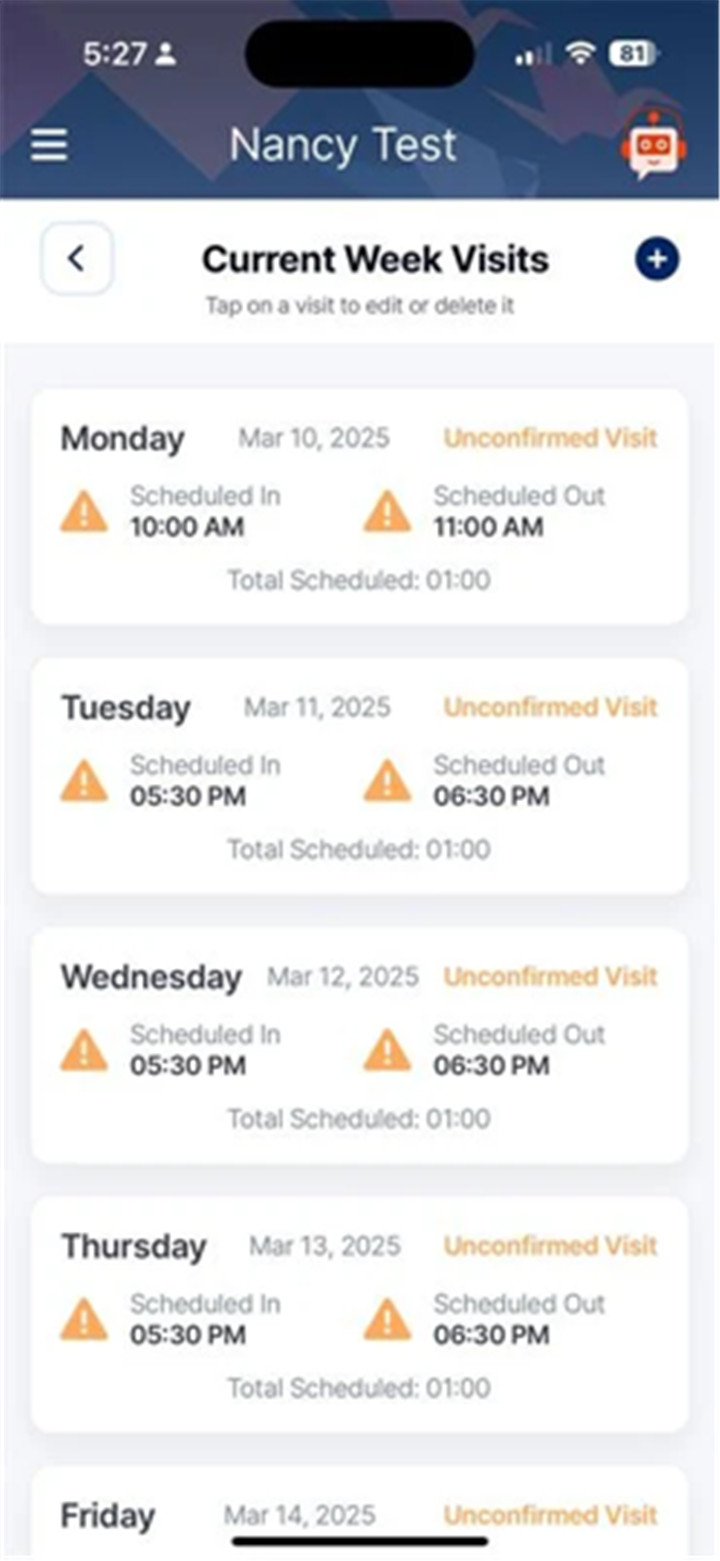The width and height of the screenshot is (720, 1561).
Task: Select the Wednesday Mar 12 visit
Action: (360, 1045)
